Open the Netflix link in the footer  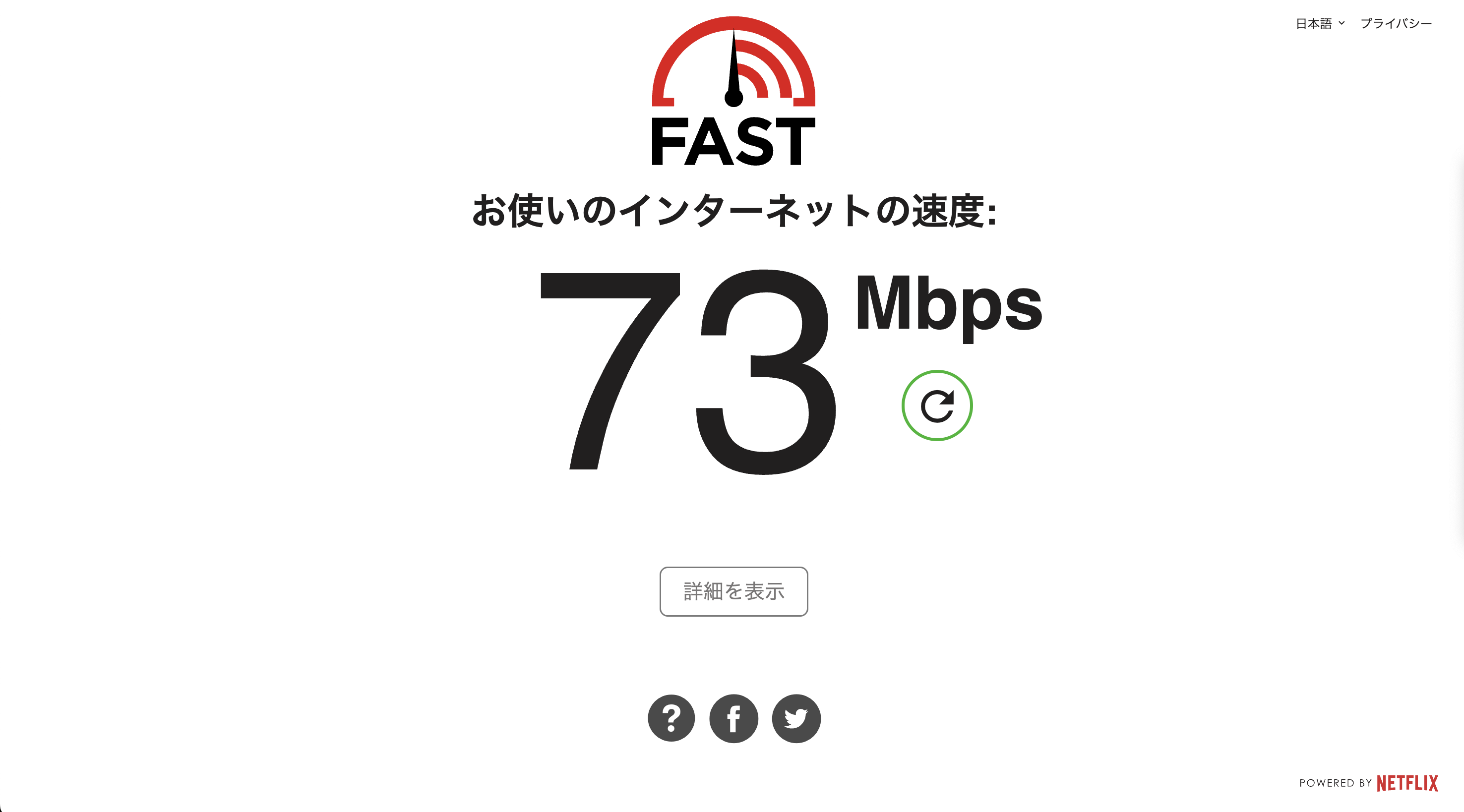point(1406,783)
